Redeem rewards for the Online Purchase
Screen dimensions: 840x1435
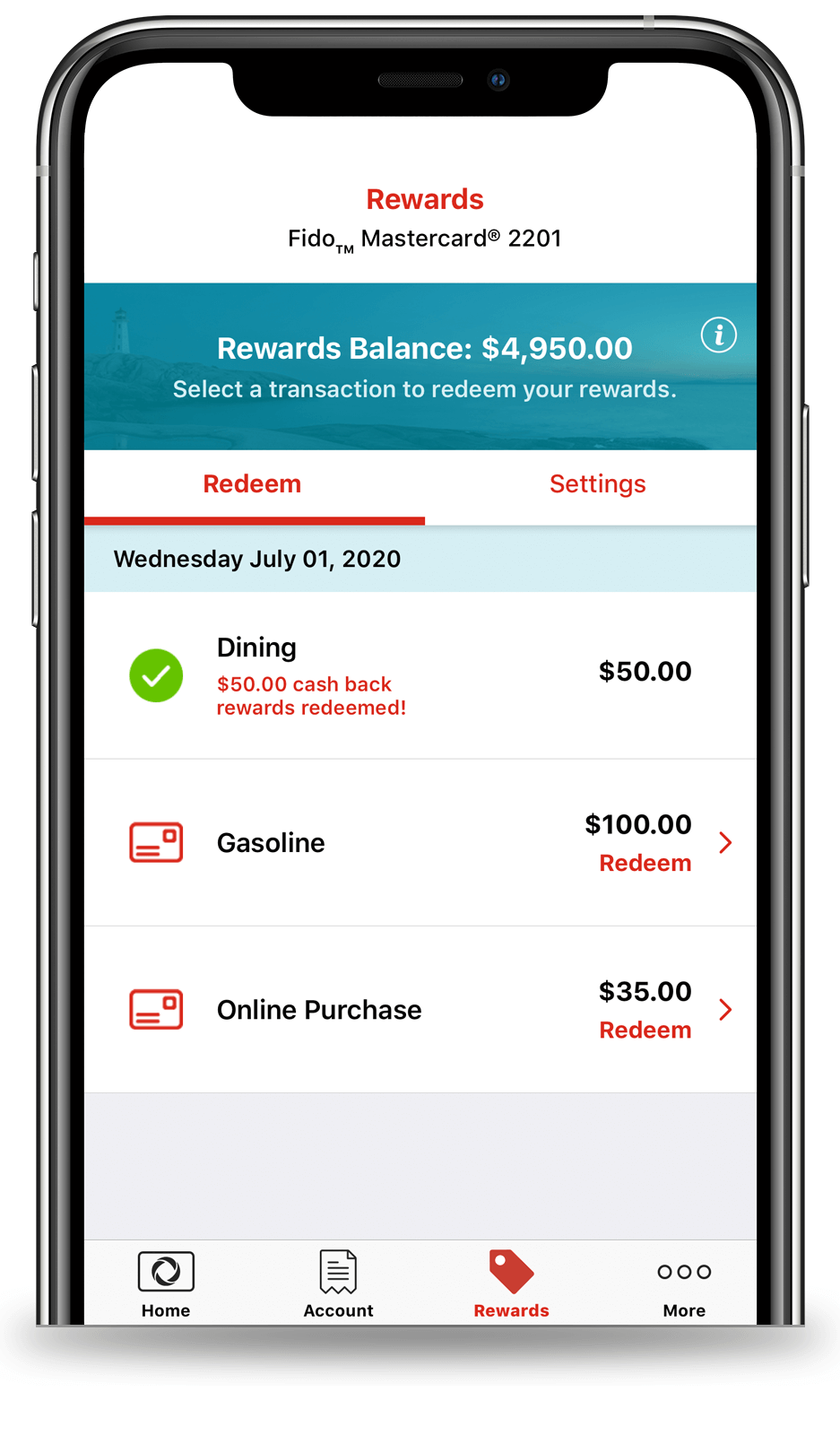tap(645, 1030)
